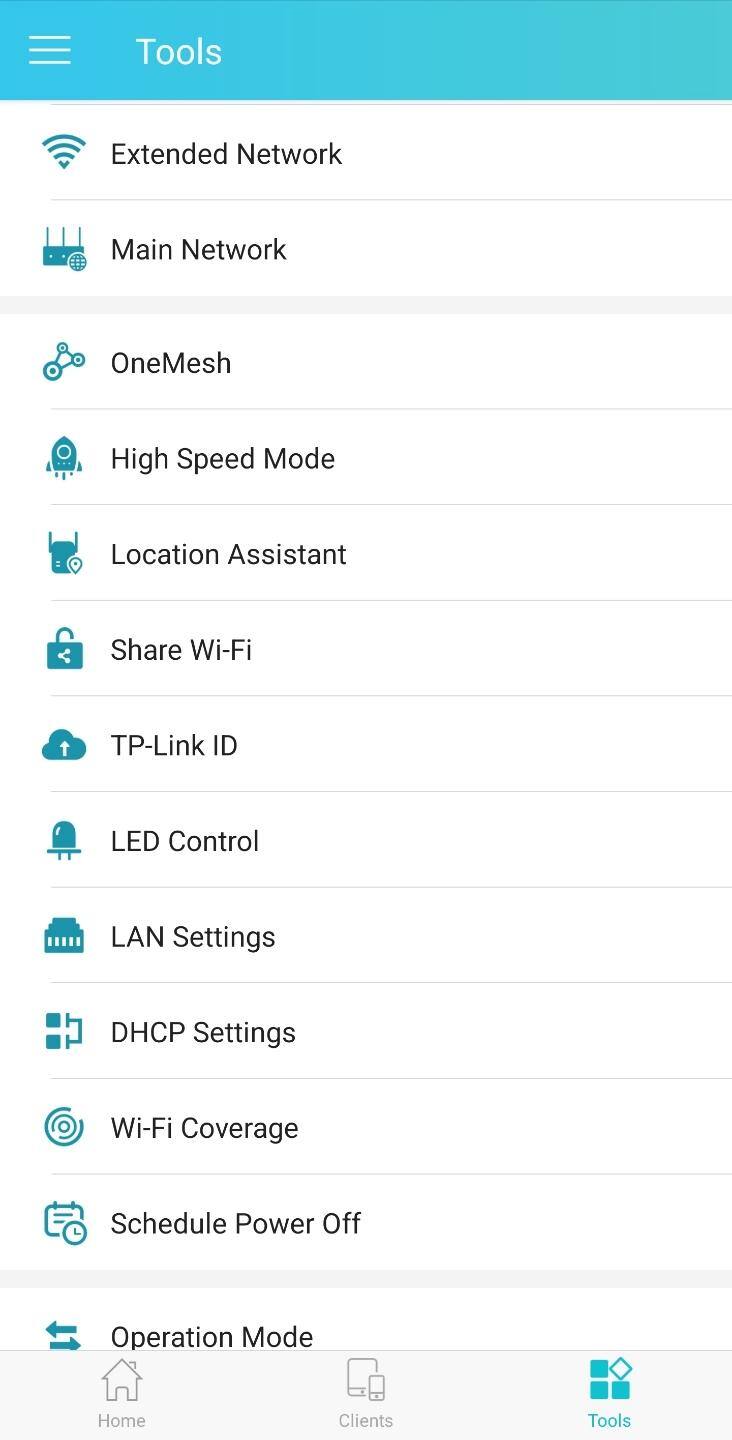The image size is (732, 1440).
Task: Switch to the Clients tab
Action: 365,1395
